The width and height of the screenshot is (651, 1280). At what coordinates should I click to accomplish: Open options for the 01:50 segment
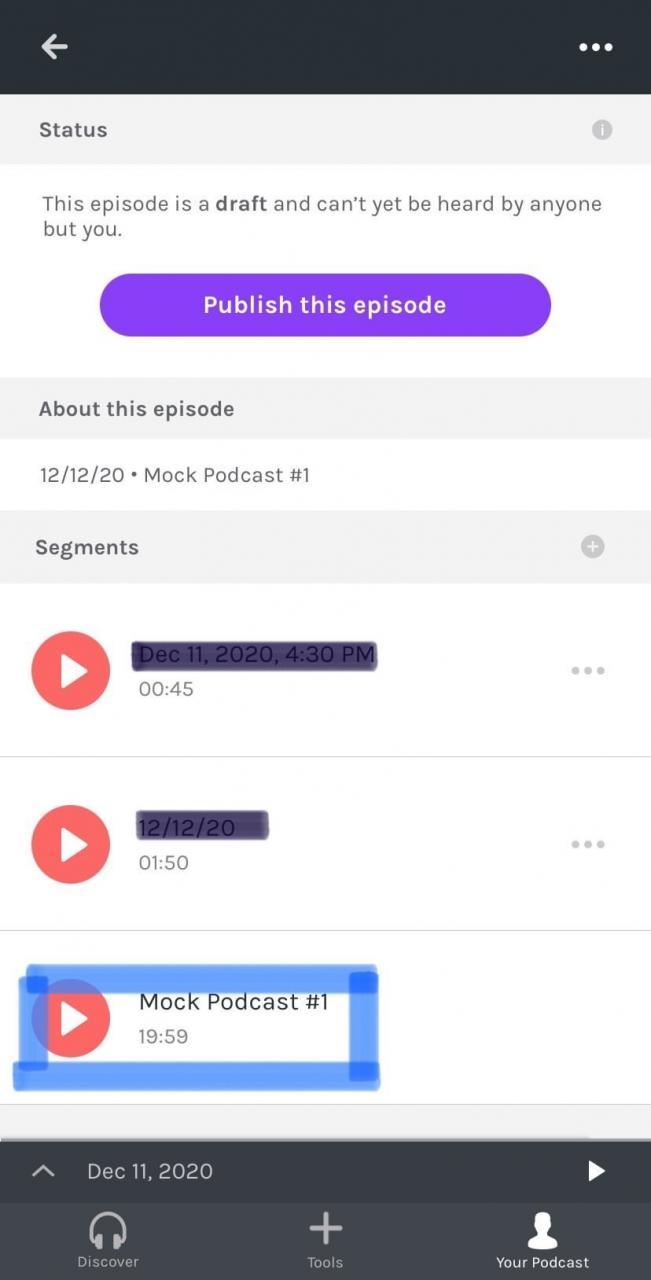(587, 845)
